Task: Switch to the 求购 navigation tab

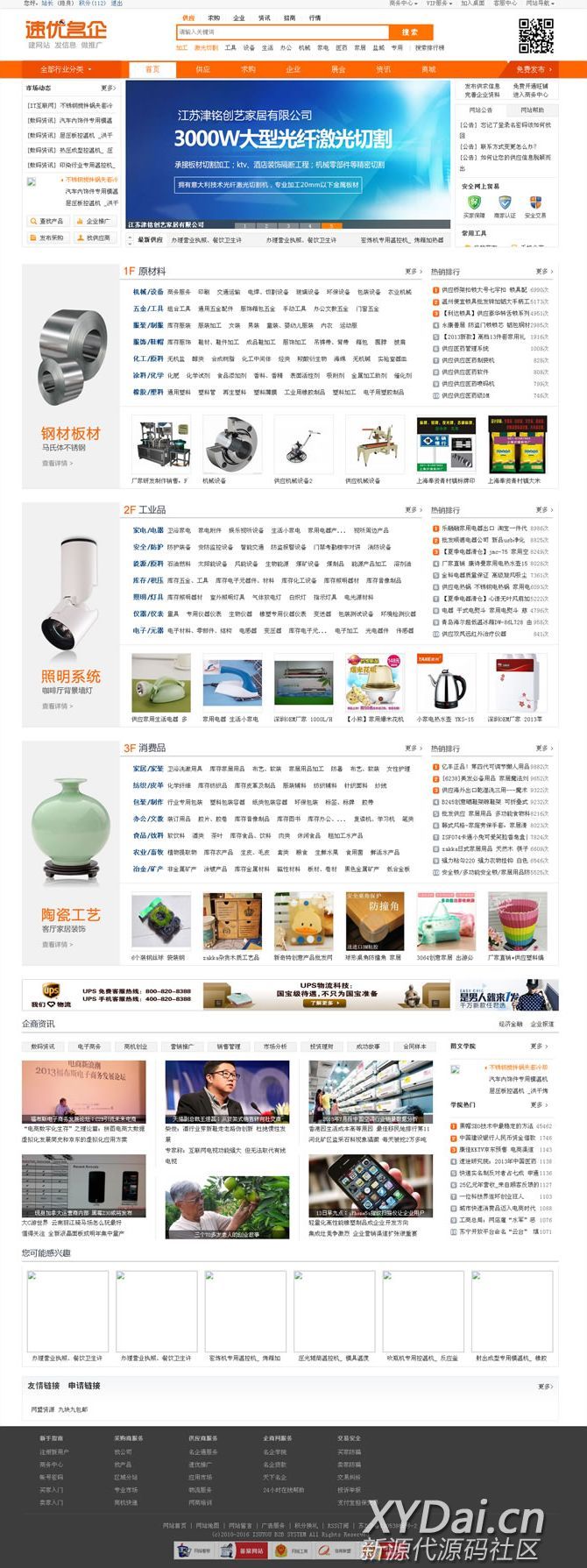Action: pyautogui.click(x=248, y=69)
